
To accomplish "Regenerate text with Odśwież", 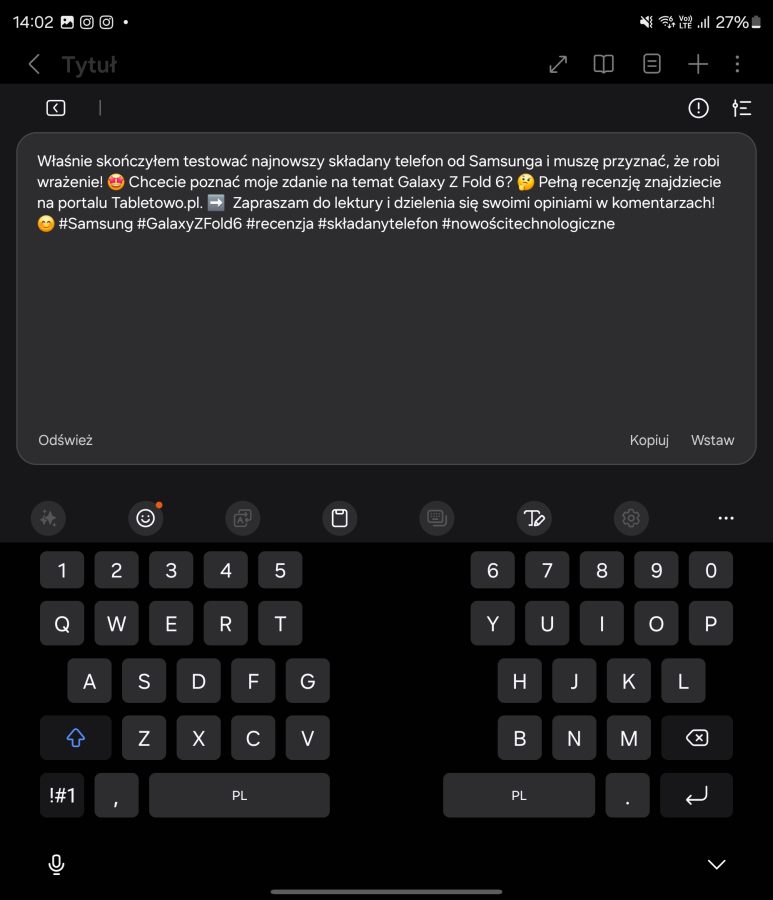I will tap(65, 440).
